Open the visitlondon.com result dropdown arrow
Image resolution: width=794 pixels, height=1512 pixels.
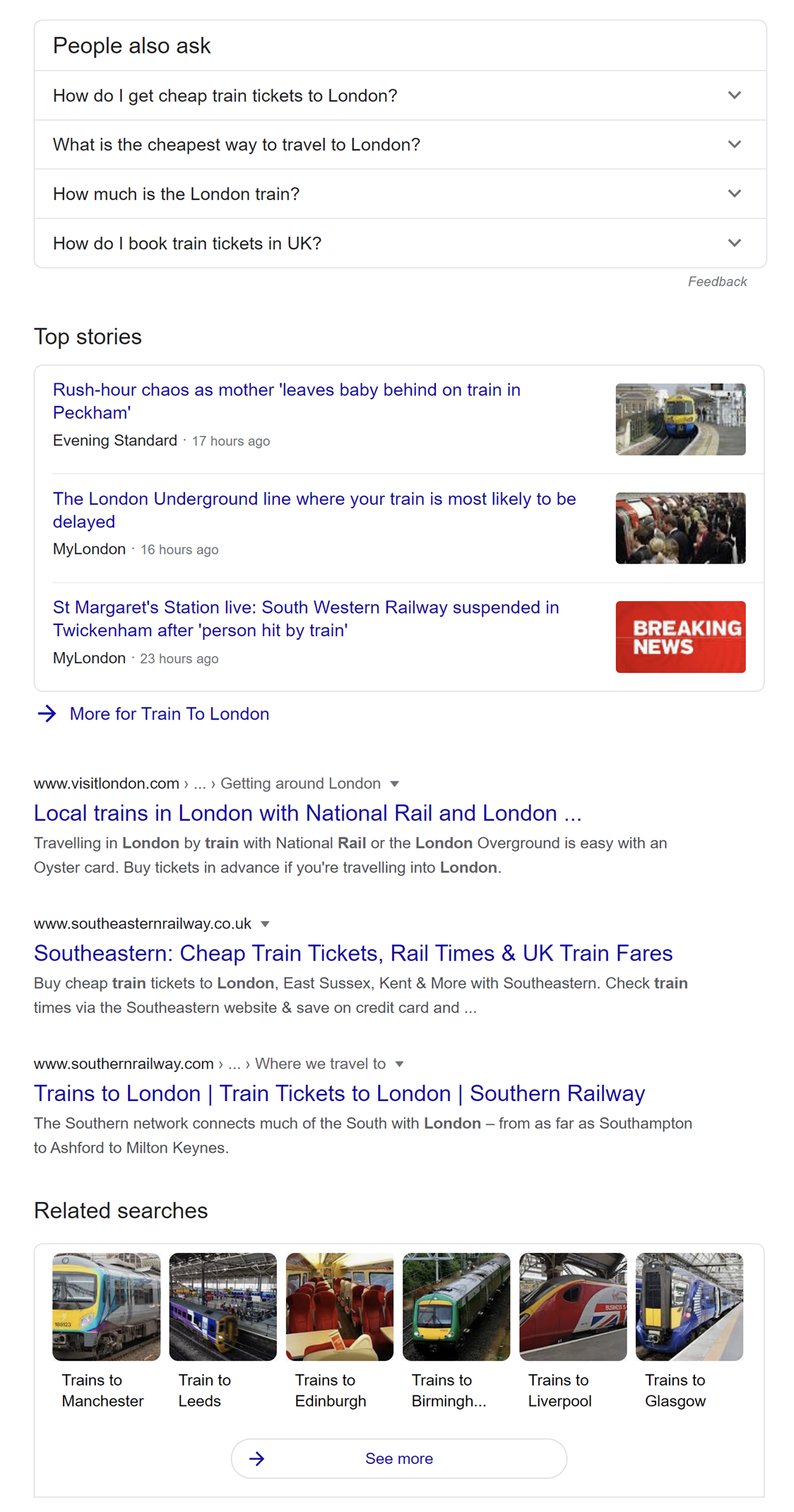coord(395,784)
